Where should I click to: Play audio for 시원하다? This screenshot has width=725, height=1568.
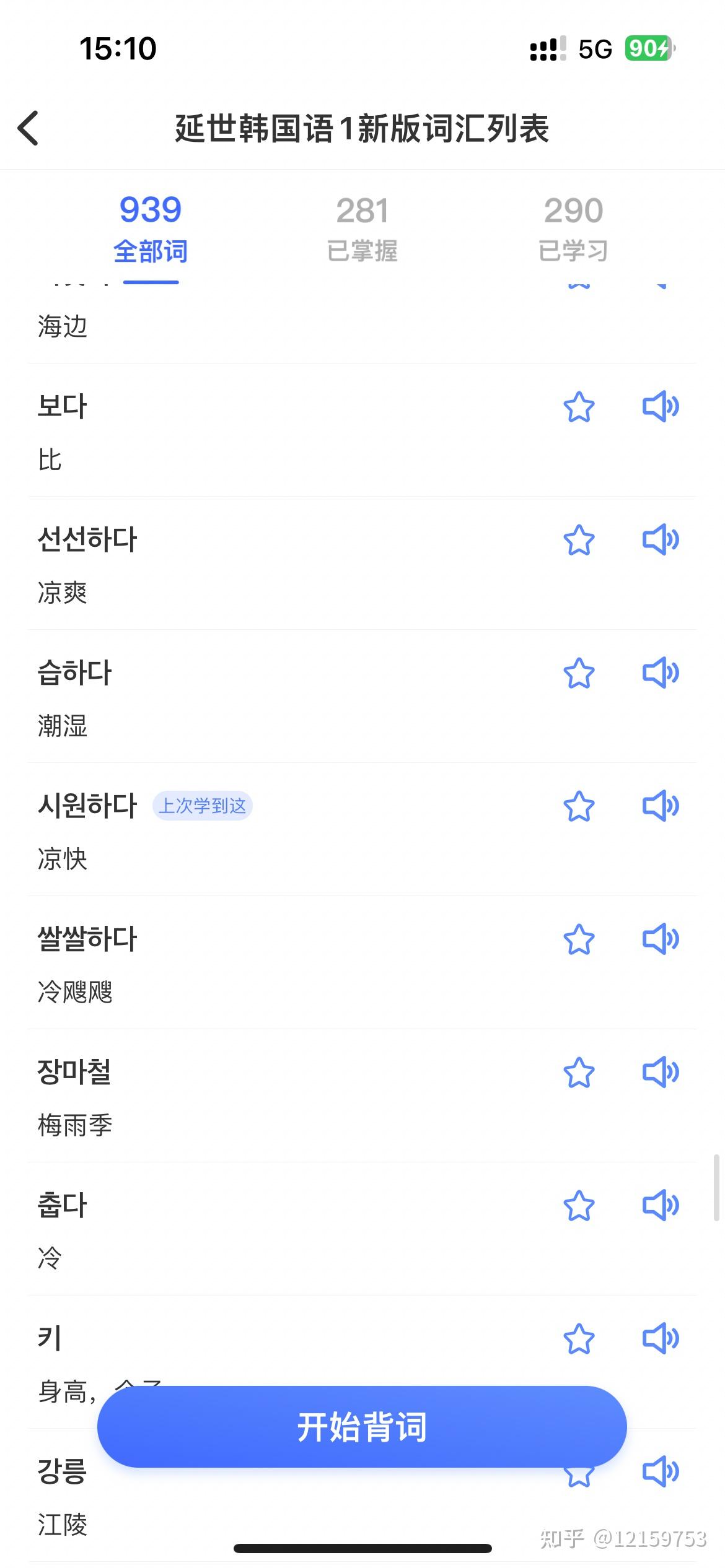661,806
